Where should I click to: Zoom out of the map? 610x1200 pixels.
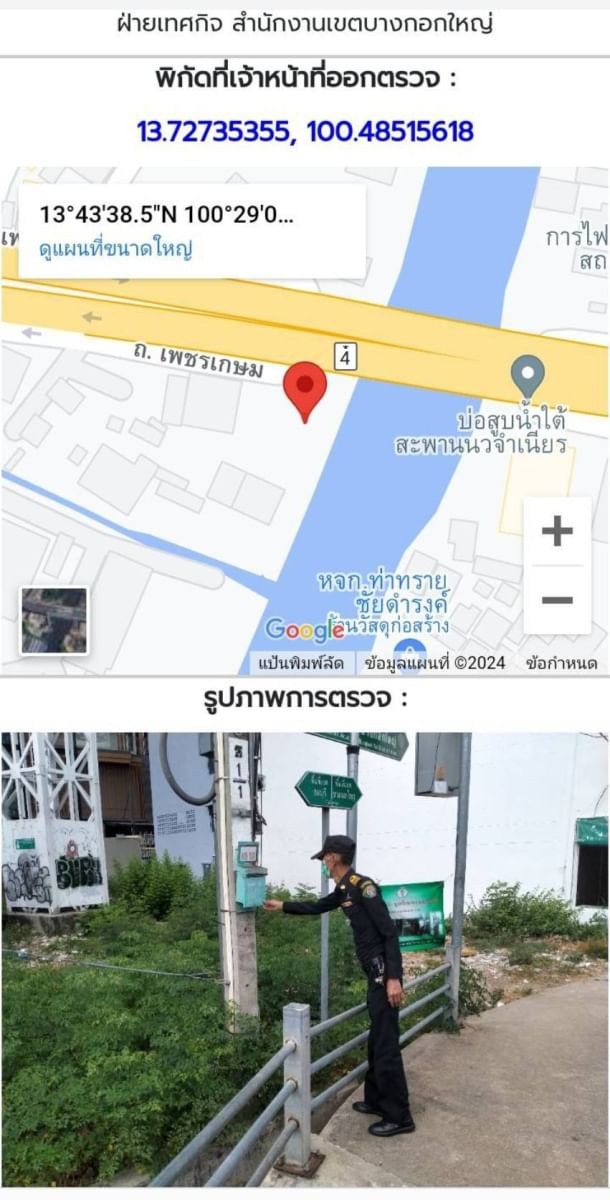[x=557, y=600]
